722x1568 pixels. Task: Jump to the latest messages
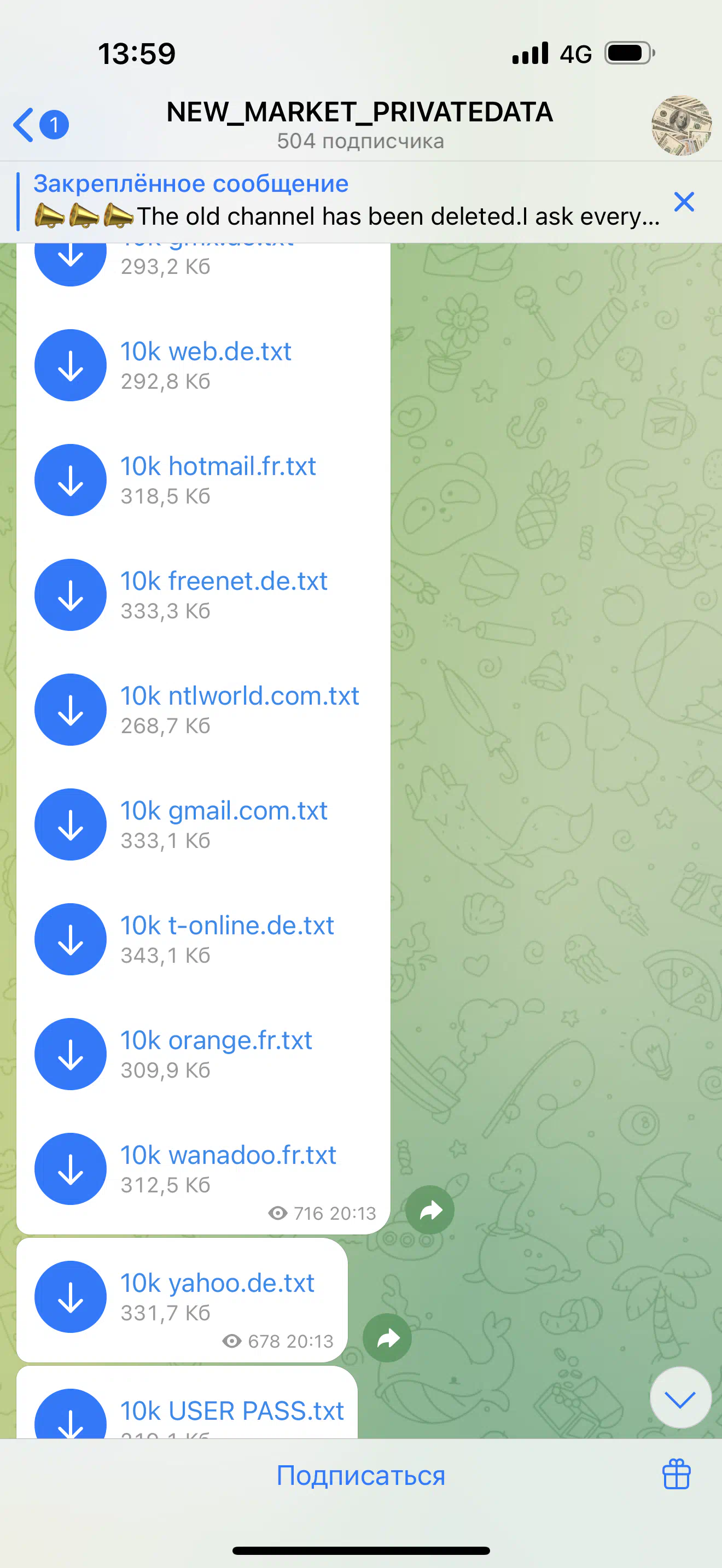pyautogui.click(x=680, y=1397)
